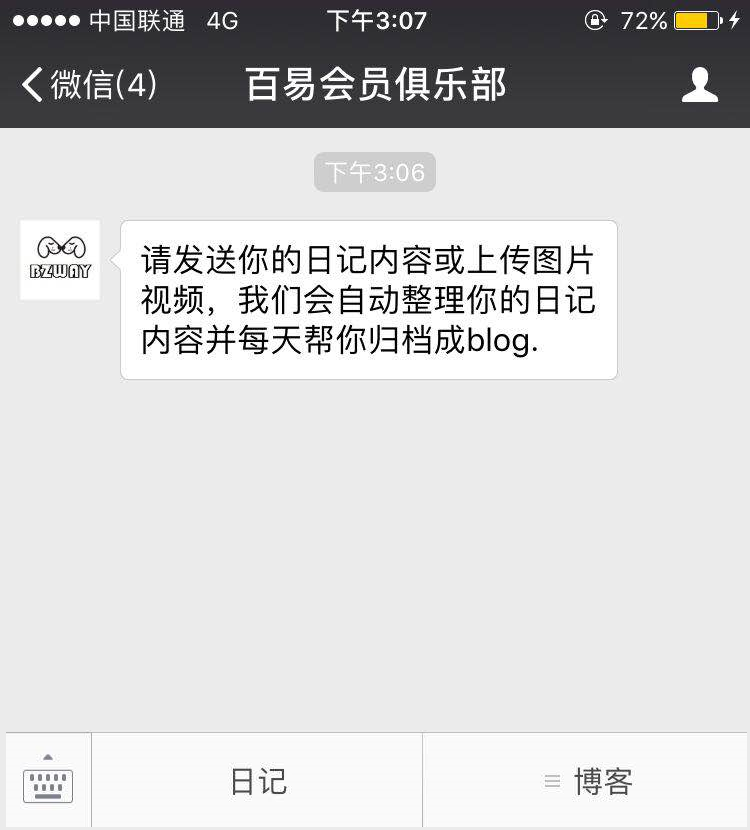The width and height of the screenshot is (750, 830).
Task: Open the account profile icon
Action: [699, 85]
